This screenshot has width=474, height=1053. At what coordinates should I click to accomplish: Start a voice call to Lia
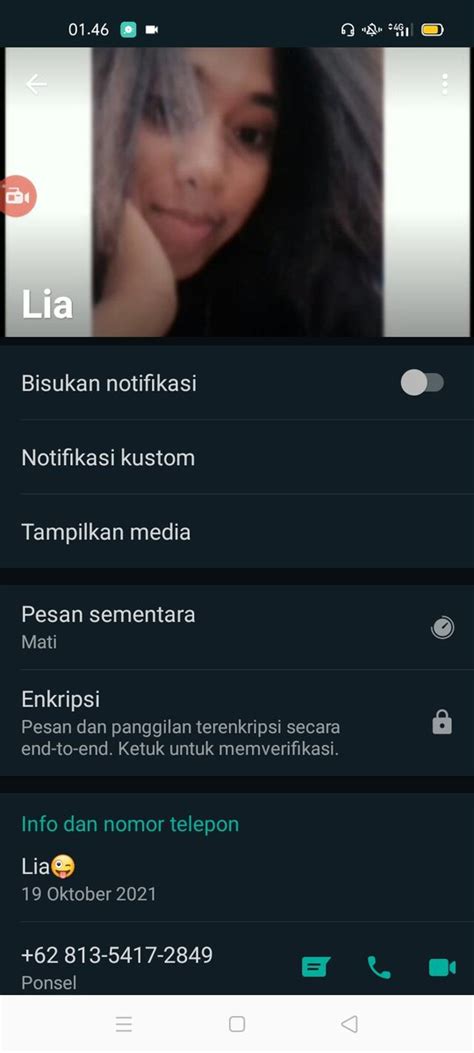click(379, 967)
